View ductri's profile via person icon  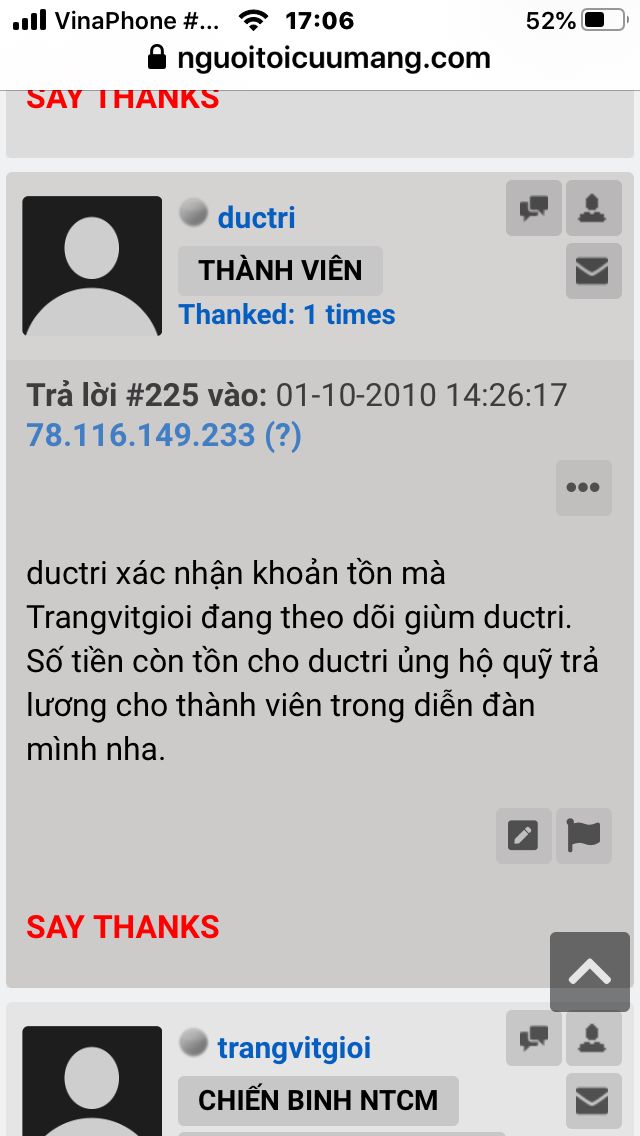(593, 208)
